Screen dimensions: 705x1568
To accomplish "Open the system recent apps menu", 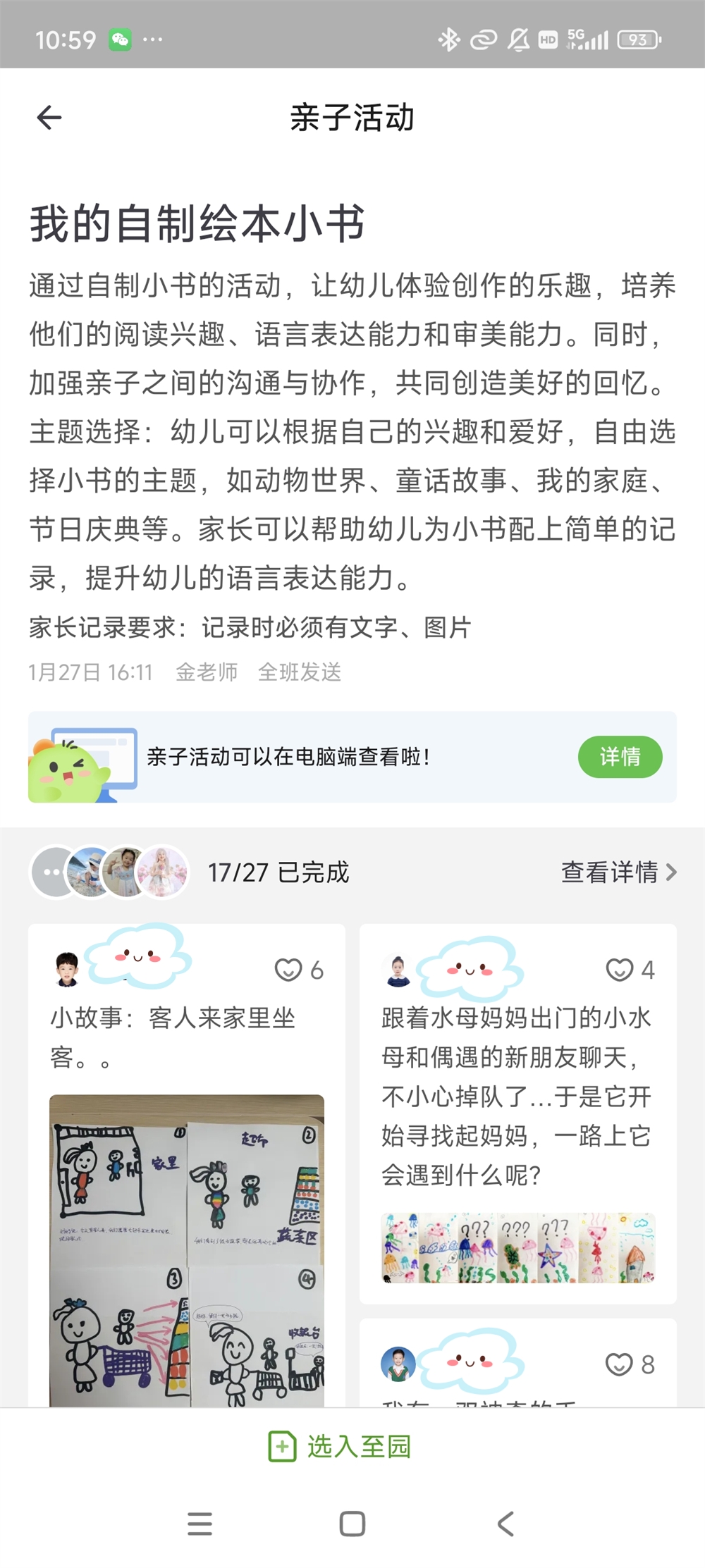I will (x=200, y=1524).
